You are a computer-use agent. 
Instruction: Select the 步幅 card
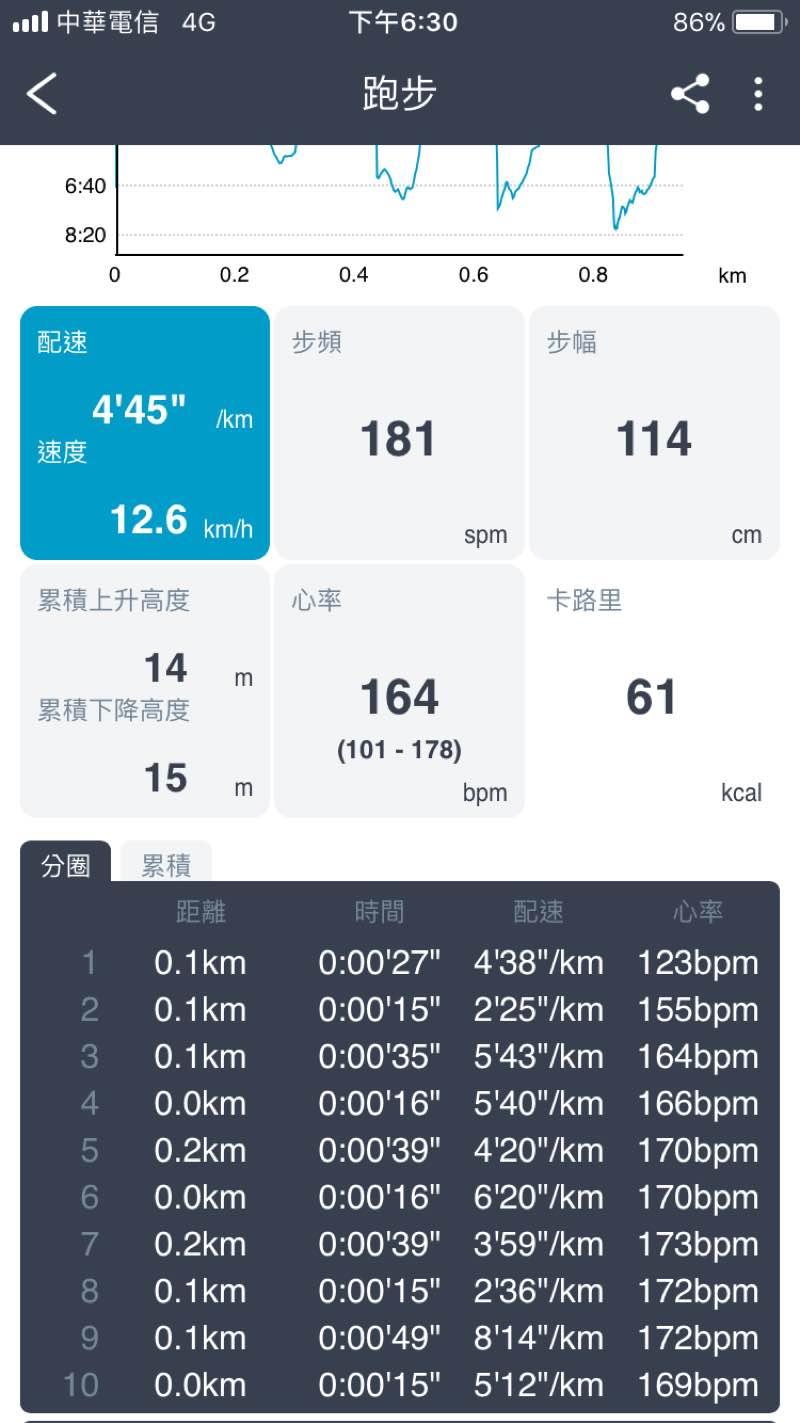pos(654,433)
